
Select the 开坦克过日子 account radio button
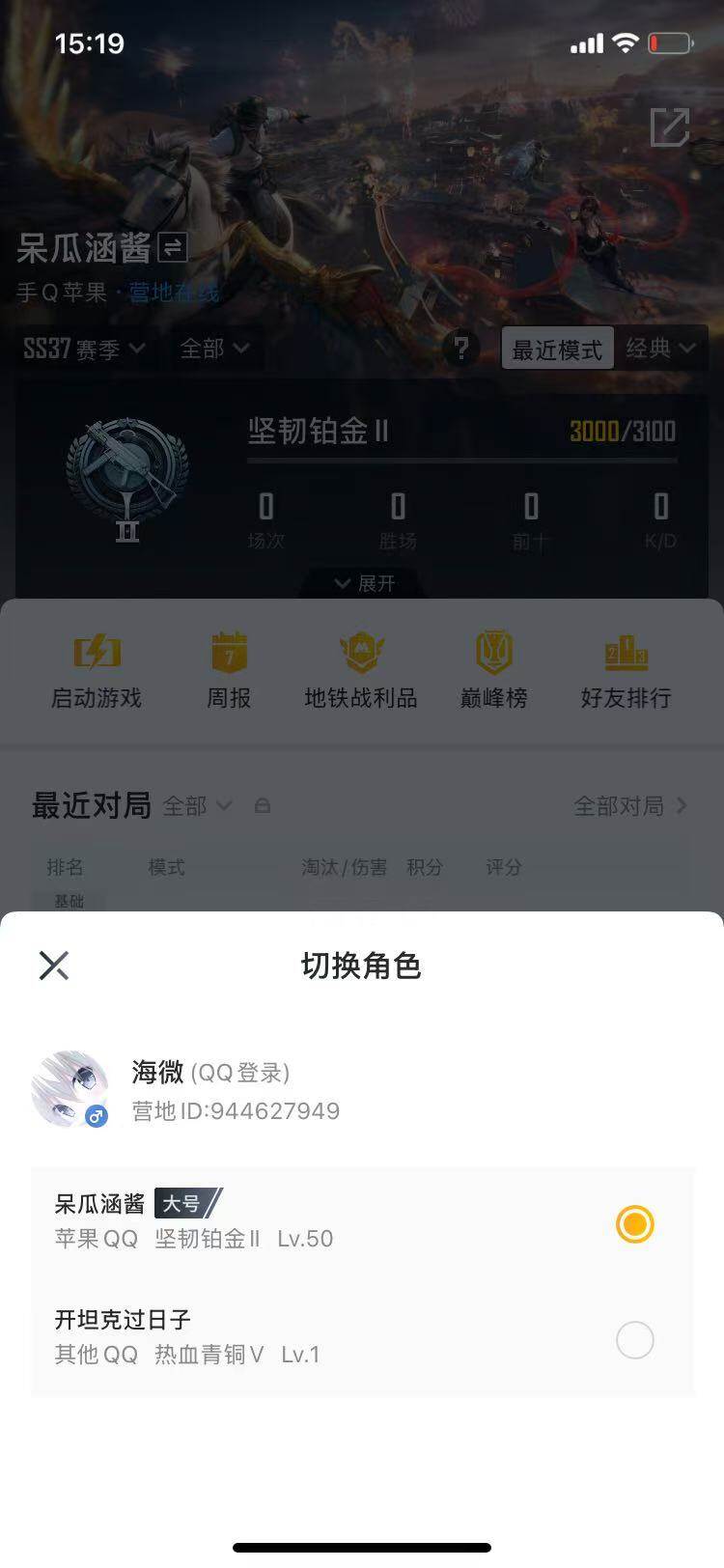[635, 1341]
